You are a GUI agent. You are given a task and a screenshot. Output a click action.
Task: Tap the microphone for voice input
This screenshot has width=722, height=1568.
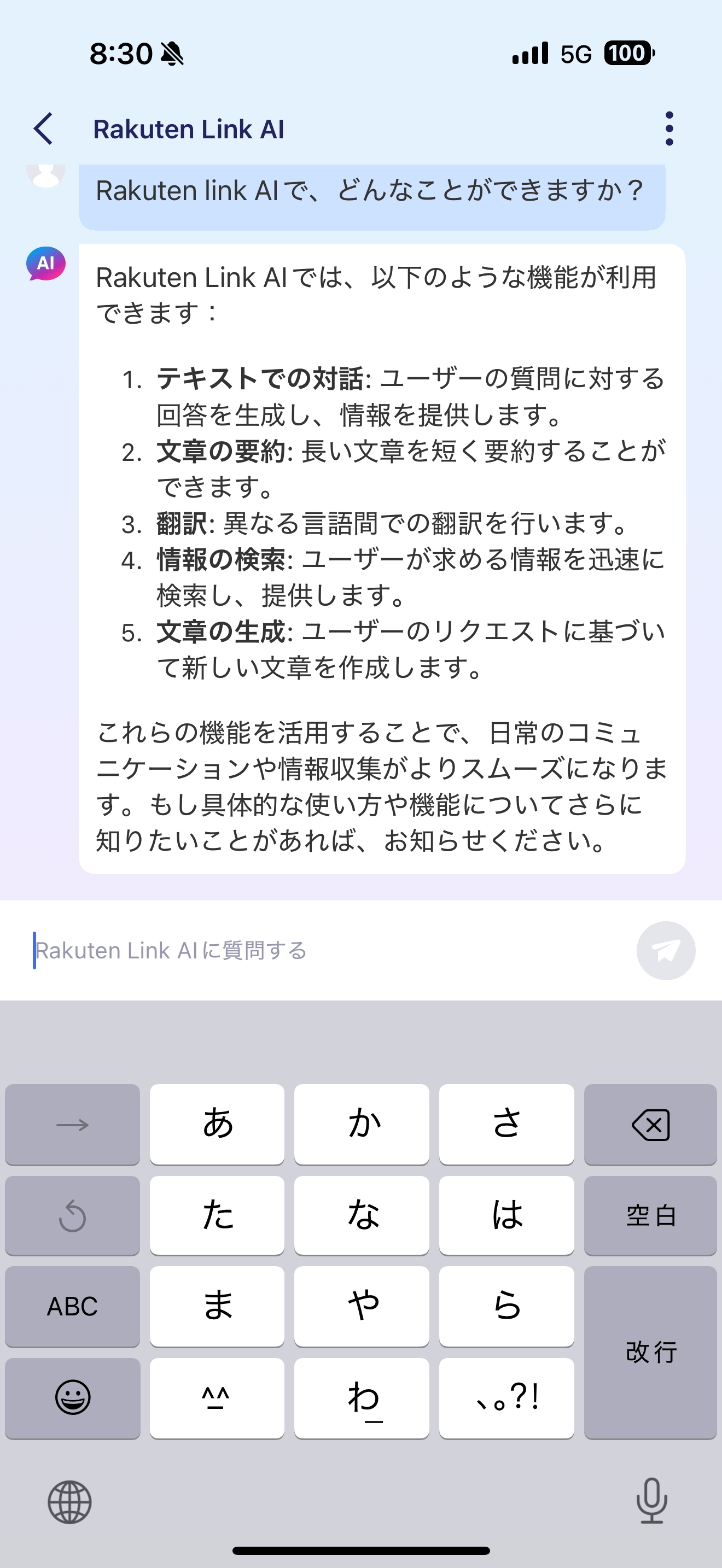(x=650, y=1502)
